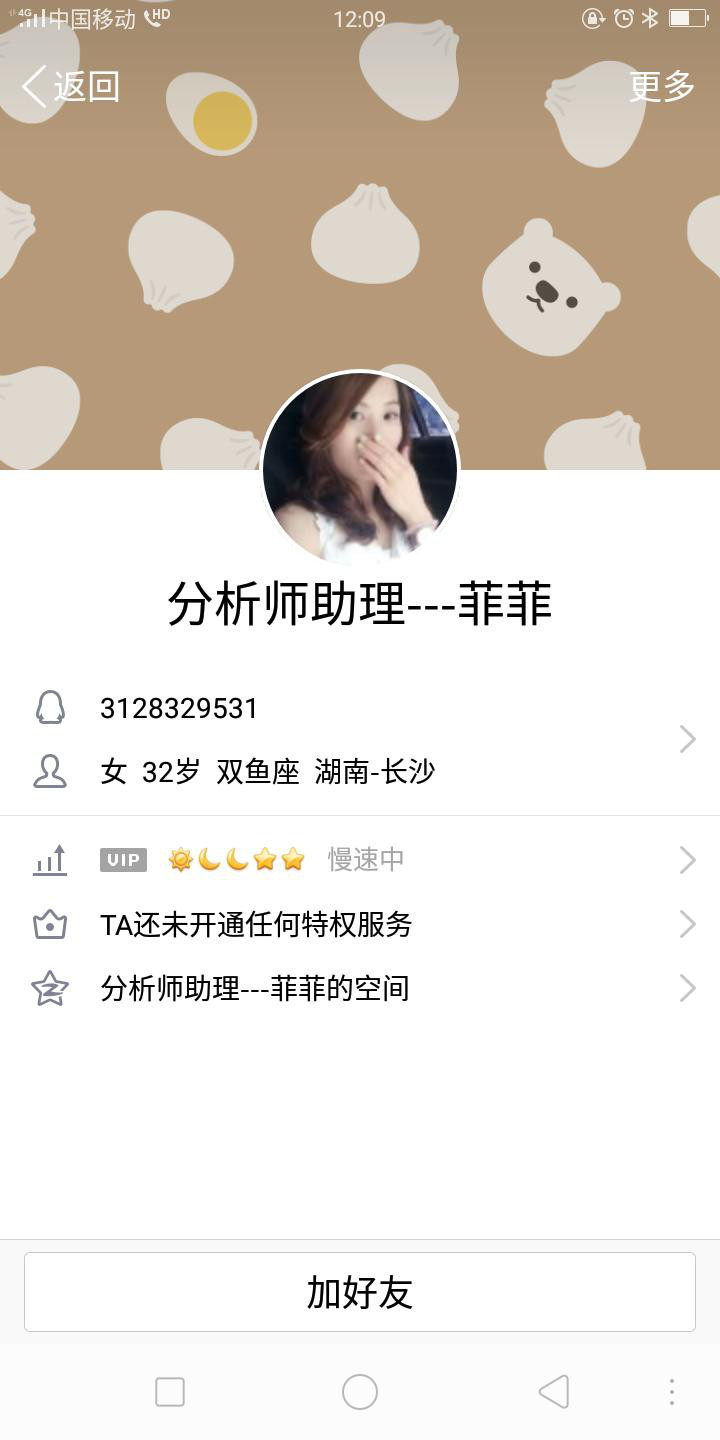Click the Bluetooth status bar icon
Image resolution: width=720 pixels, height=1440 pixels.
(649, 17)
